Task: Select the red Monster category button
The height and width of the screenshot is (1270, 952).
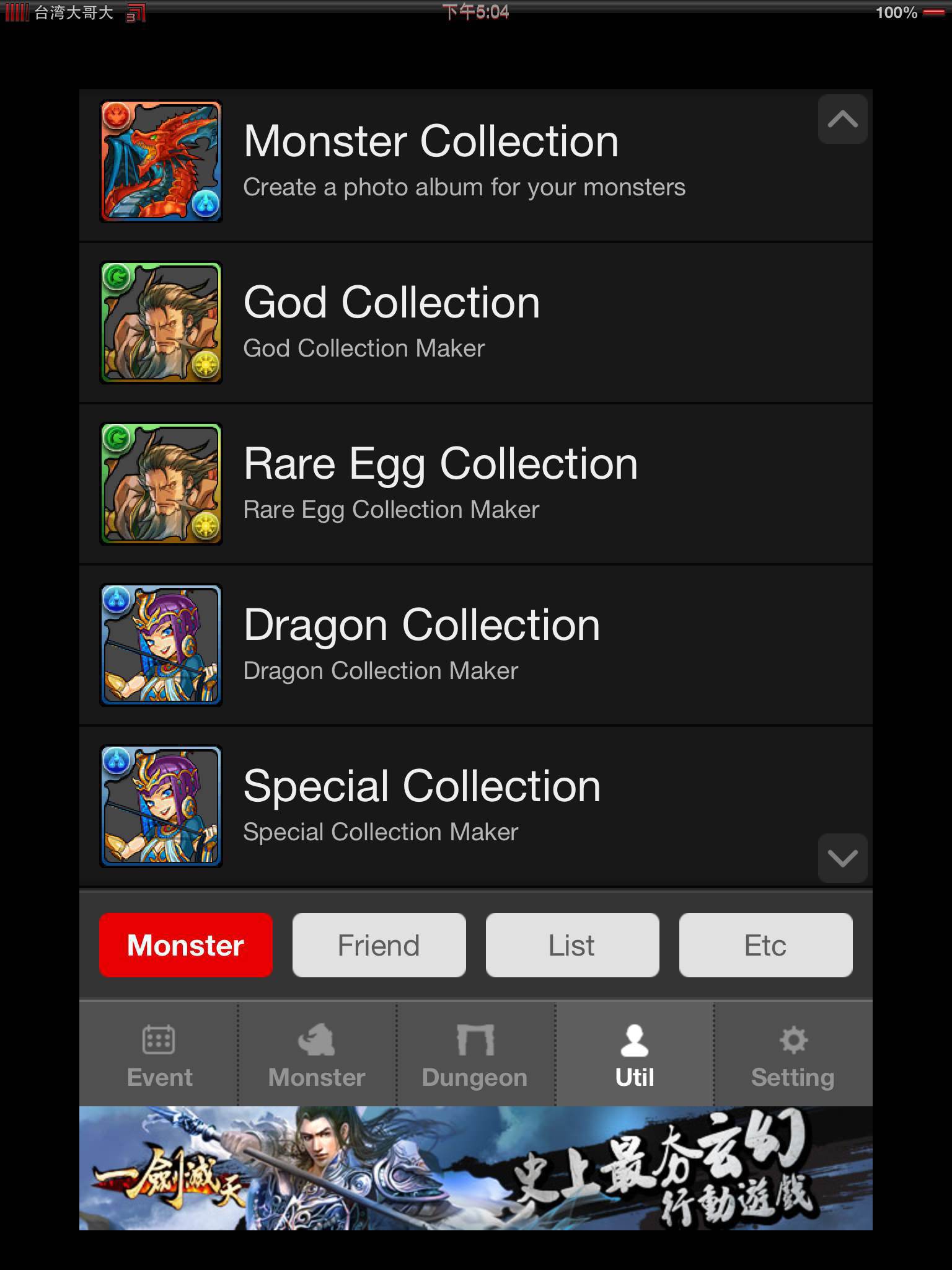Action: coord(186,945)
